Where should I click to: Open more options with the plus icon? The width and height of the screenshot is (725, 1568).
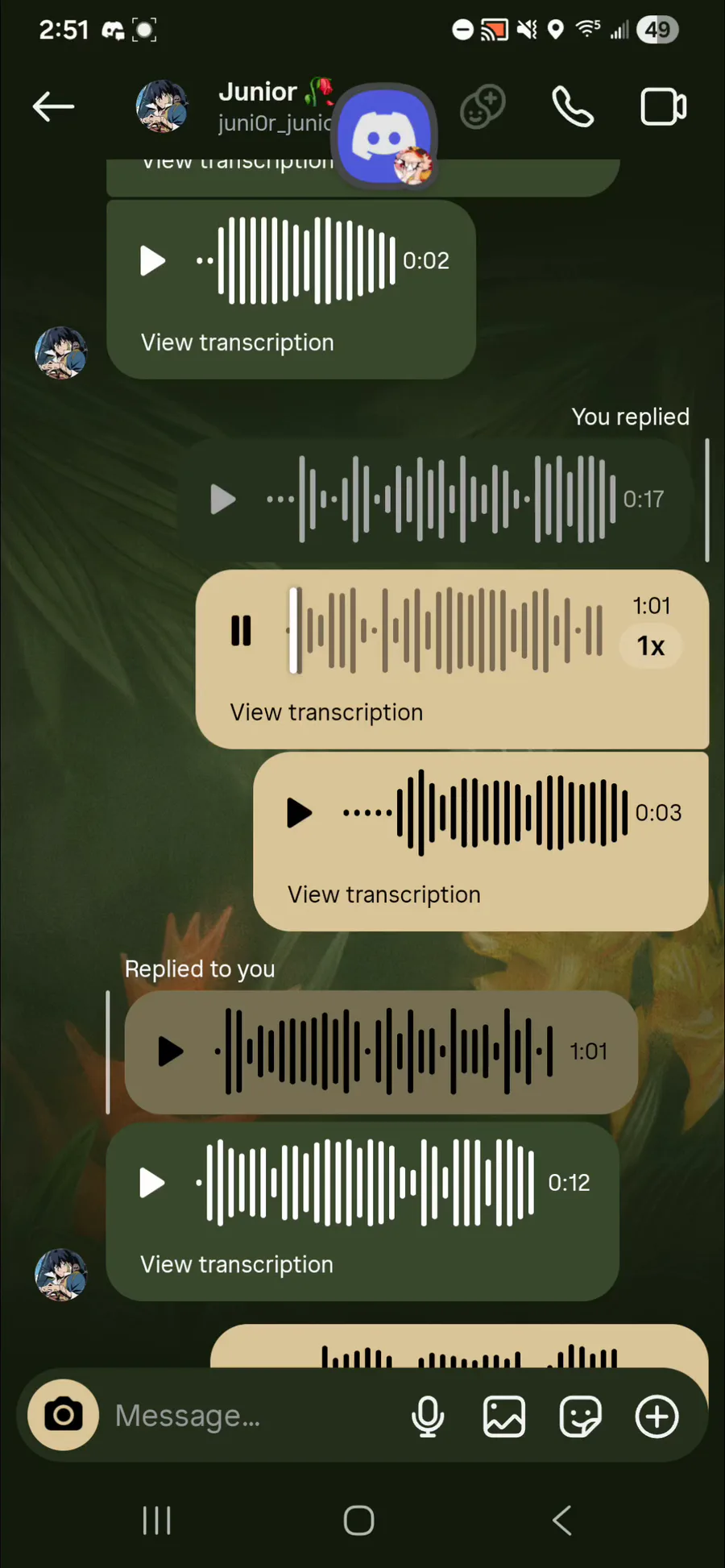pos(657,1416)
